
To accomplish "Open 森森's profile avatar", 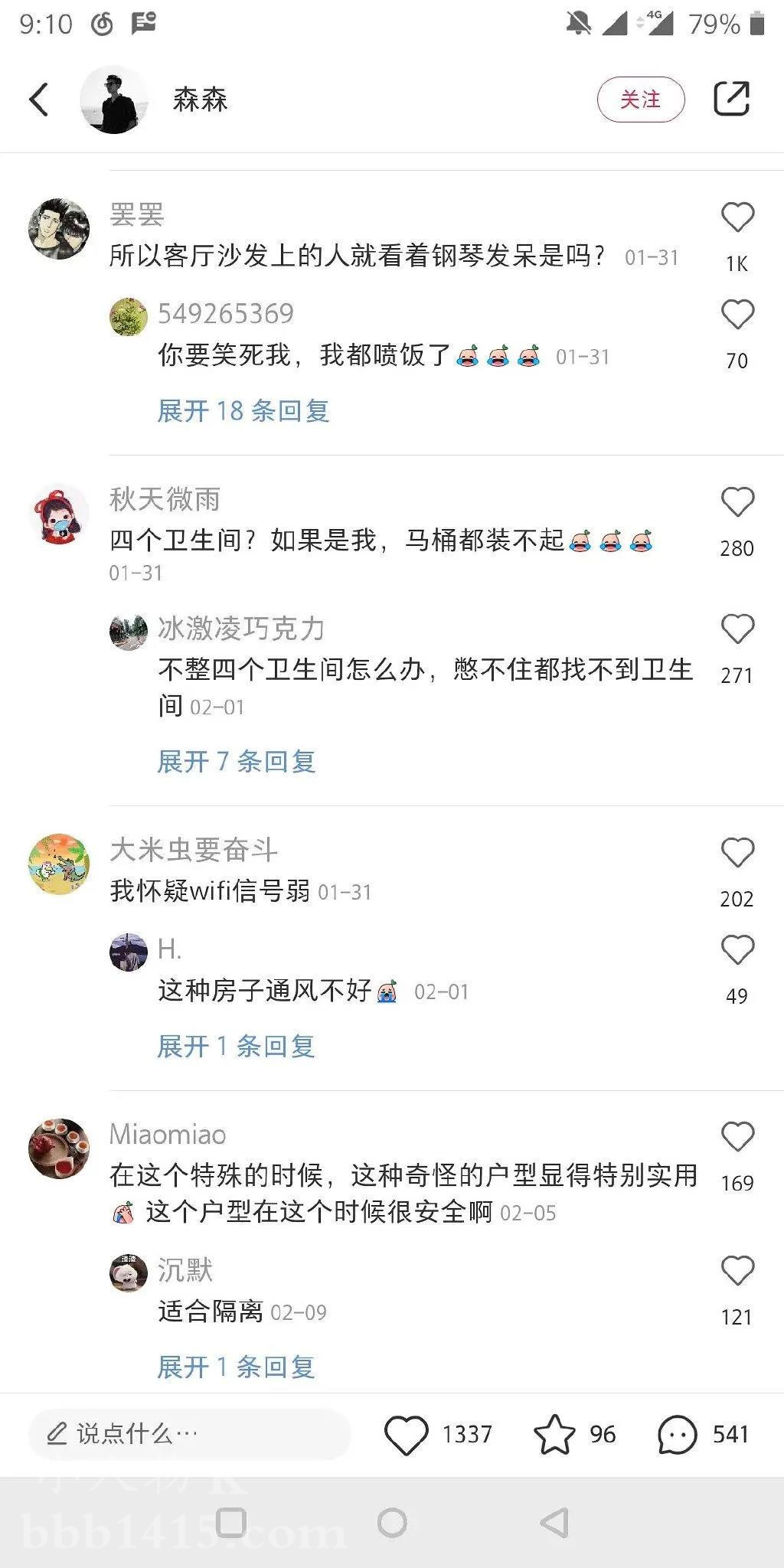I will tap(114, 100).
